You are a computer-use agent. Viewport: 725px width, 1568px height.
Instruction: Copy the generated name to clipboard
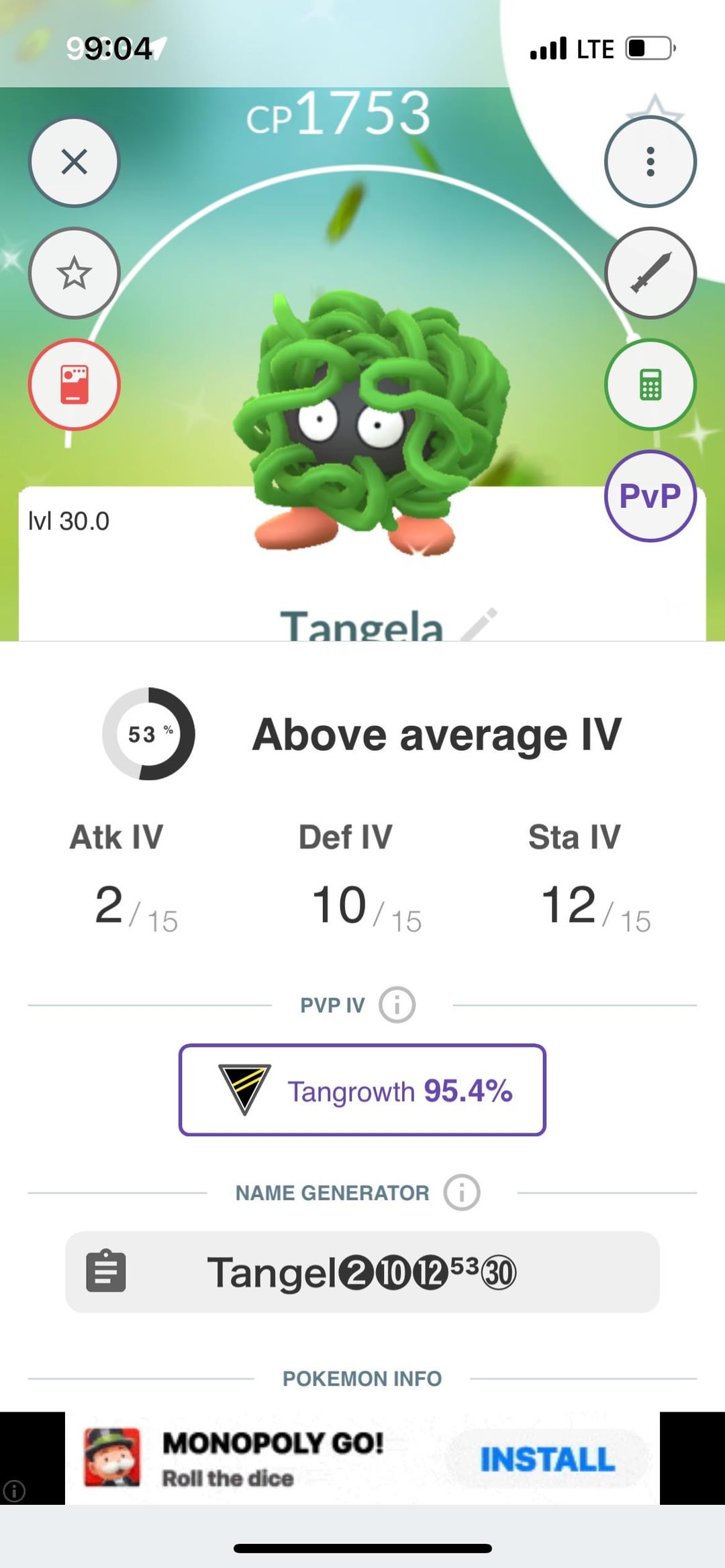106,1271
